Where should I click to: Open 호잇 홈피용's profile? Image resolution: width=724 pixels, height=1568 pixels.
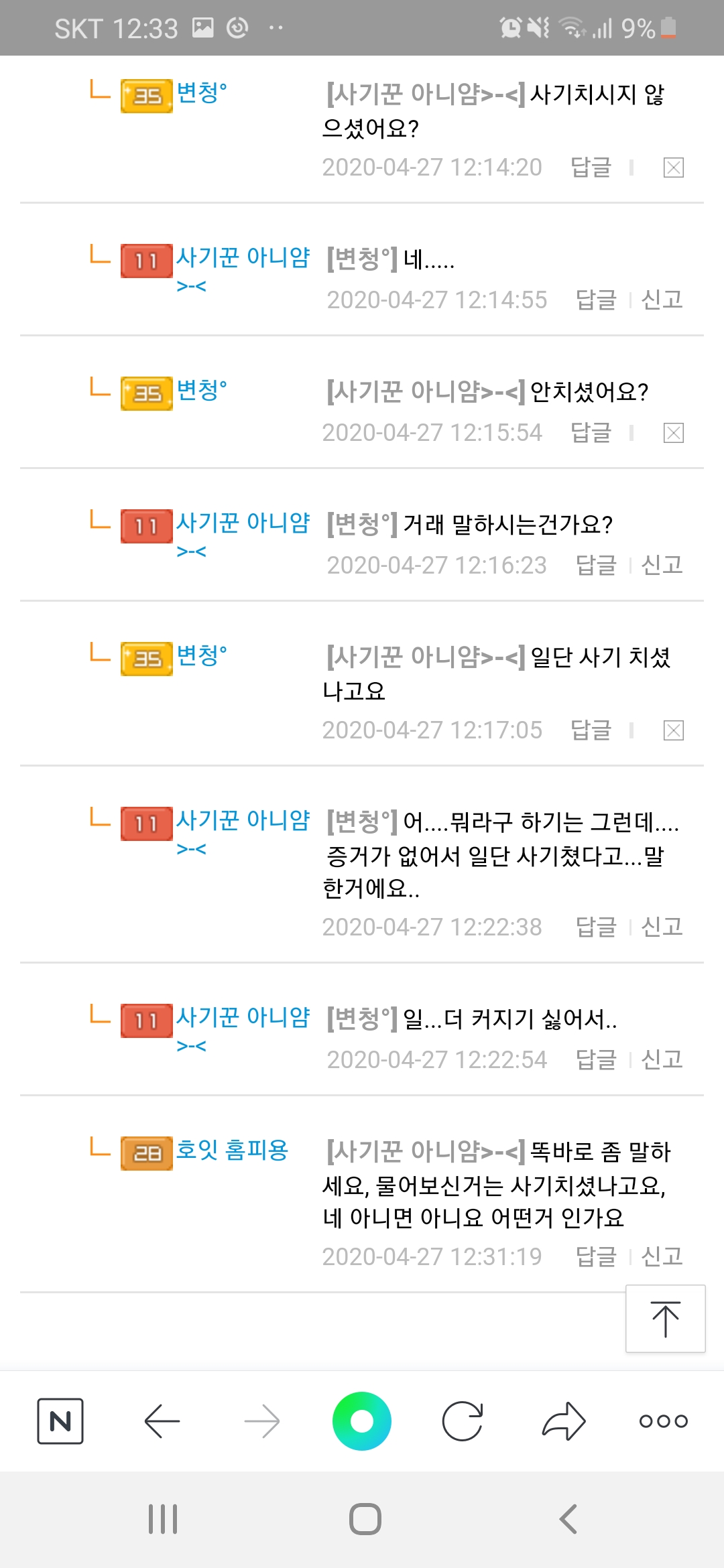tap(232, 1150)
